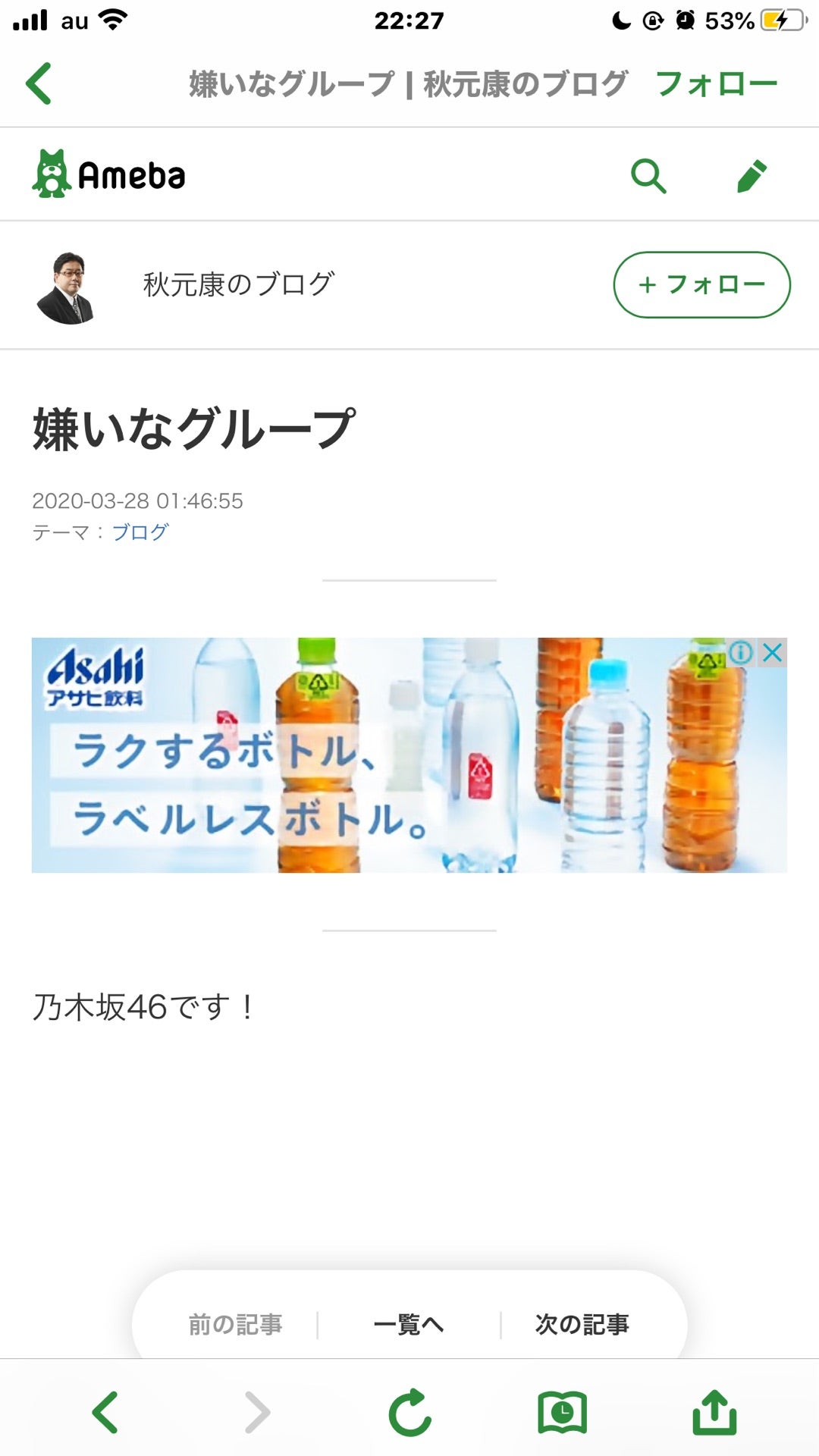
Task: Tap the フォロー text in the title bar
Action: [716, 83]
